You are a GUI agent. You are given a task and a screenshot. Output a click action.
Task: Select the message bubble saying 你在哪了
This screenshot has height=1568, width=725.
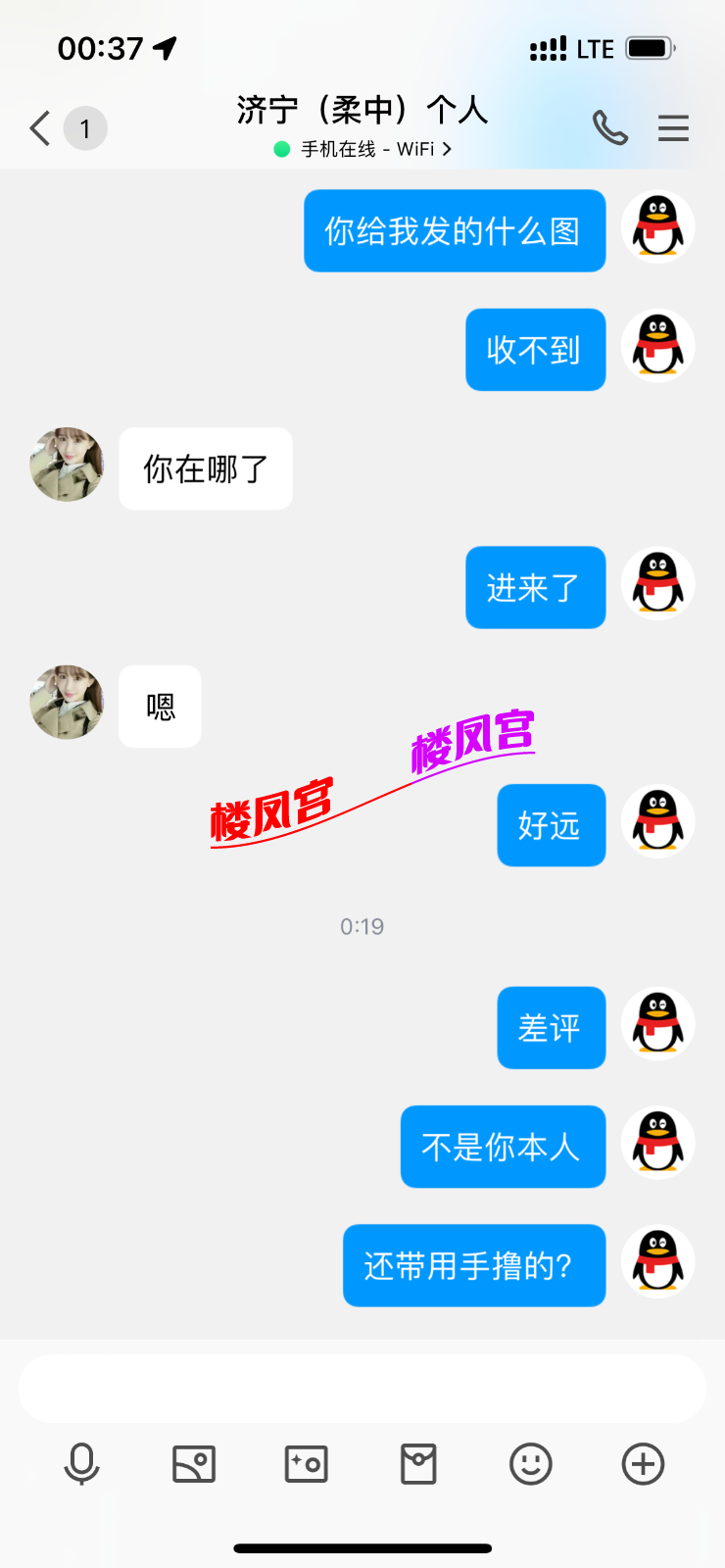[205, 468]
